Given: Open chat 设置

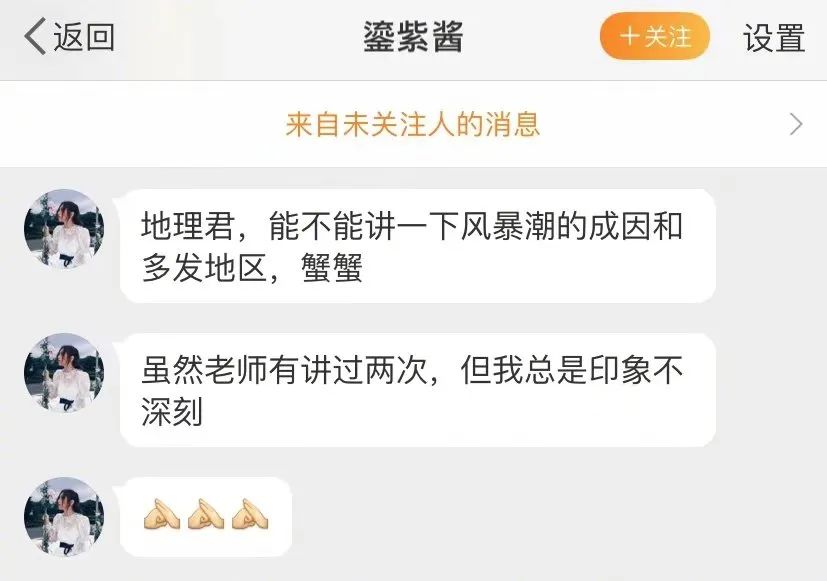Looking at the screenshot, I should point(773,38).
